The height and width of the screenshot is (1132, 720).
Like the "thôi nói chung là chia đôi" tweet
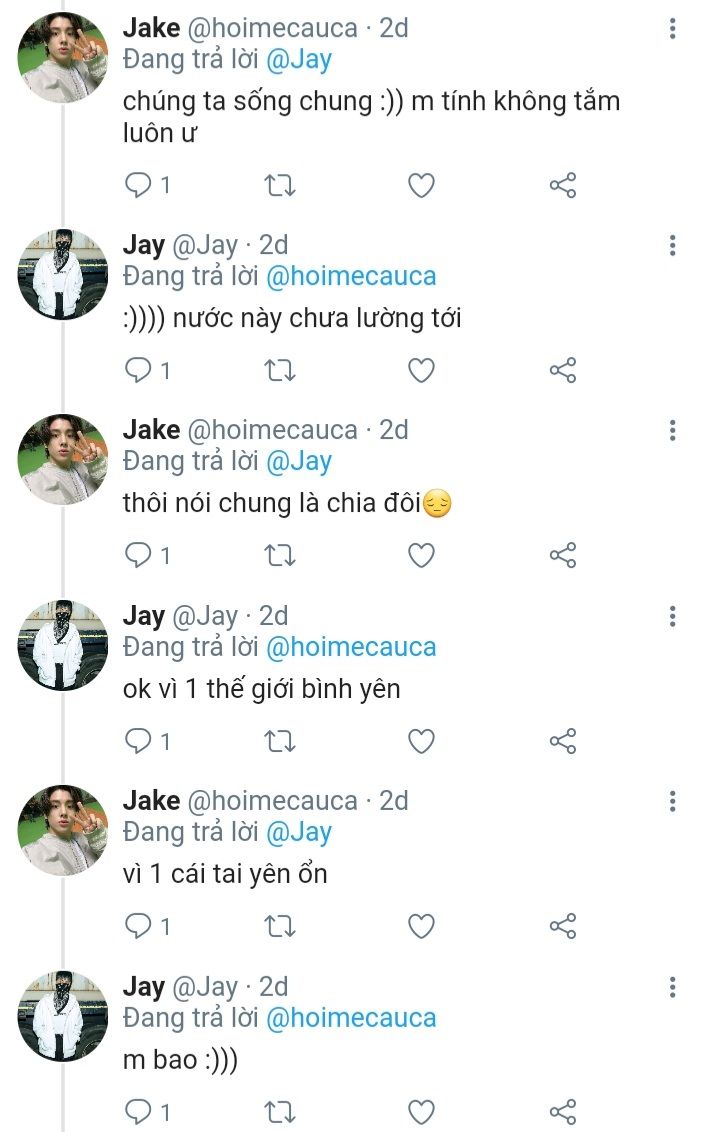(422, 555)
